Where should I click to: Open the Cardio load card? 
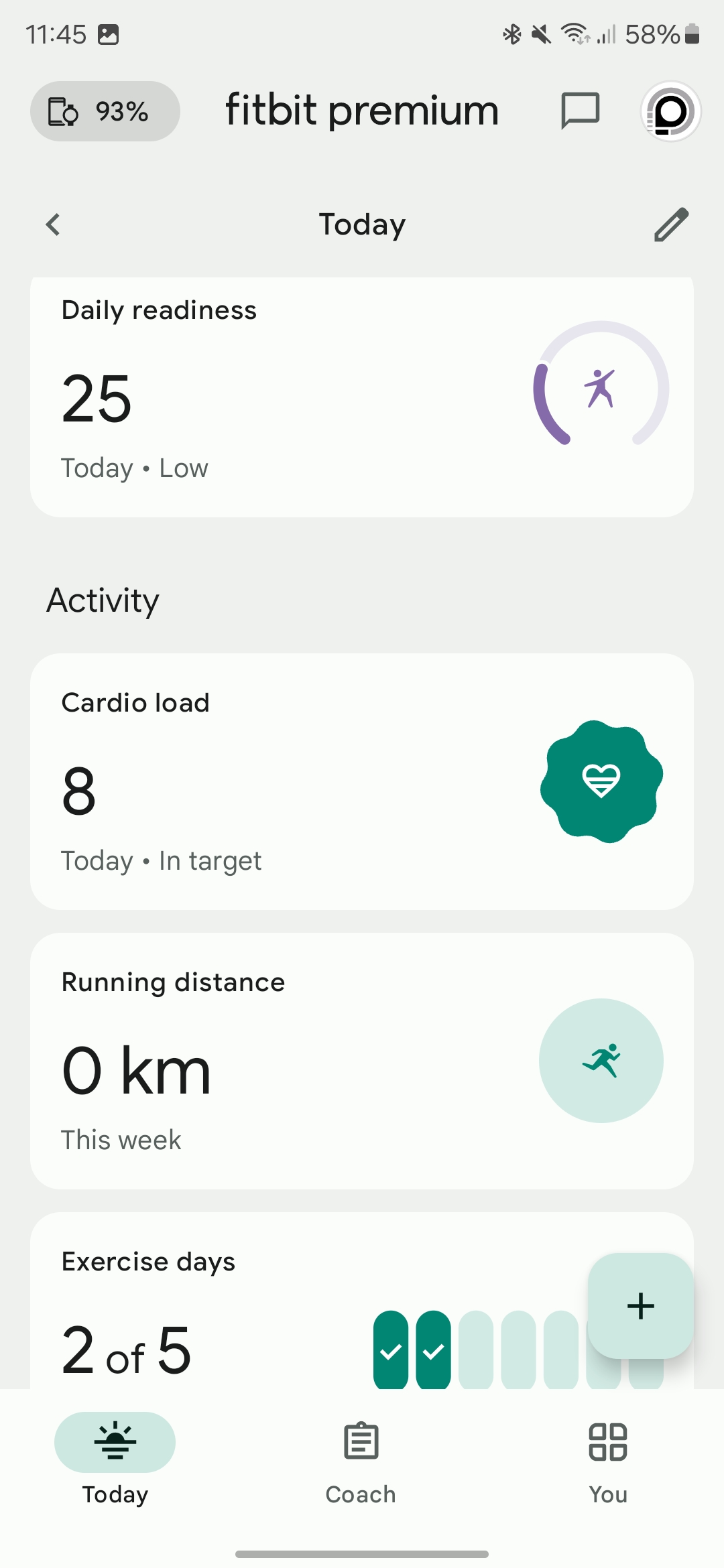tap(362, 781)
